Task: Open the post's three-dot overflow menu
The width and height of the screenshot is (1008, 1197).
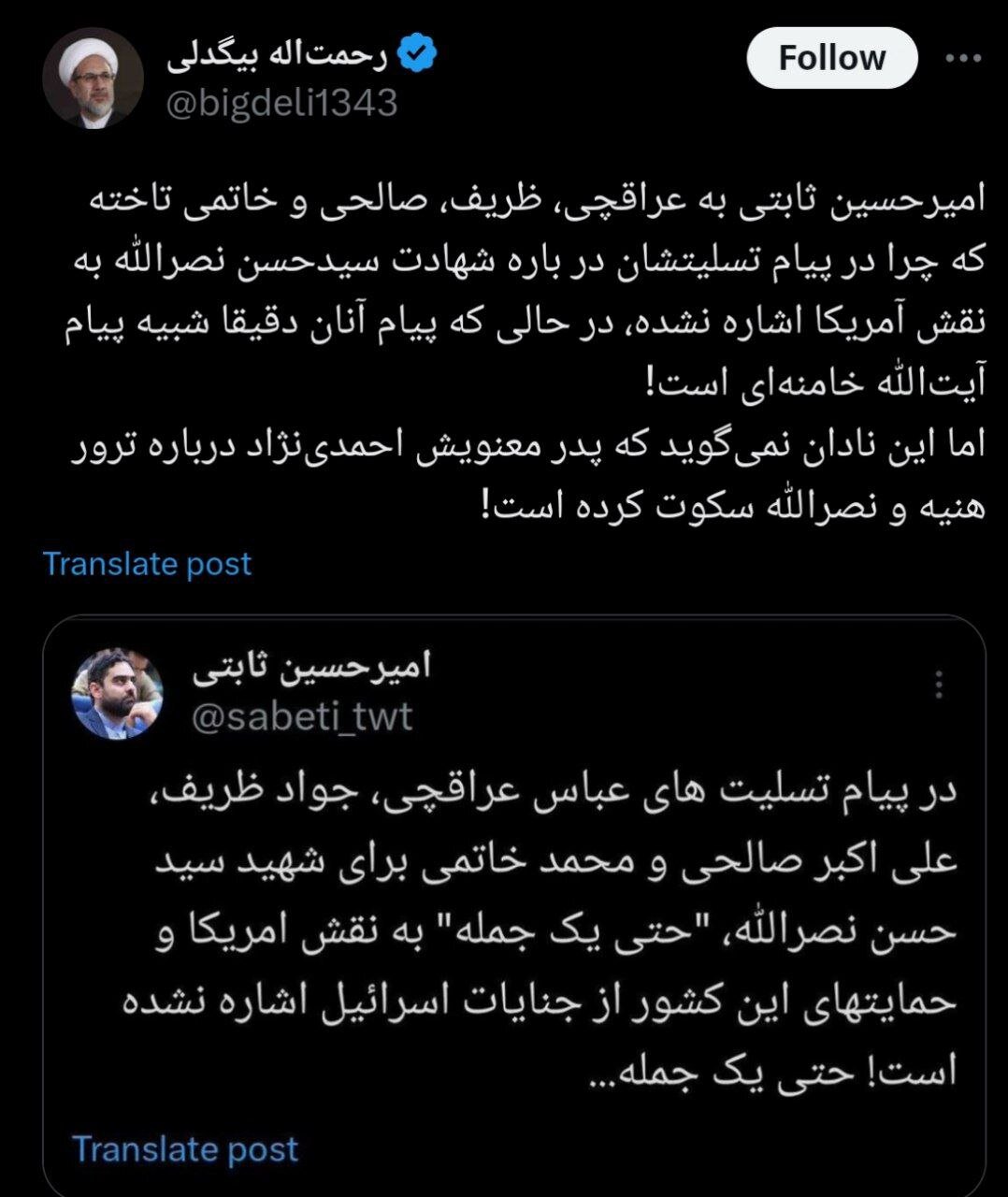Action: [962, 58]
